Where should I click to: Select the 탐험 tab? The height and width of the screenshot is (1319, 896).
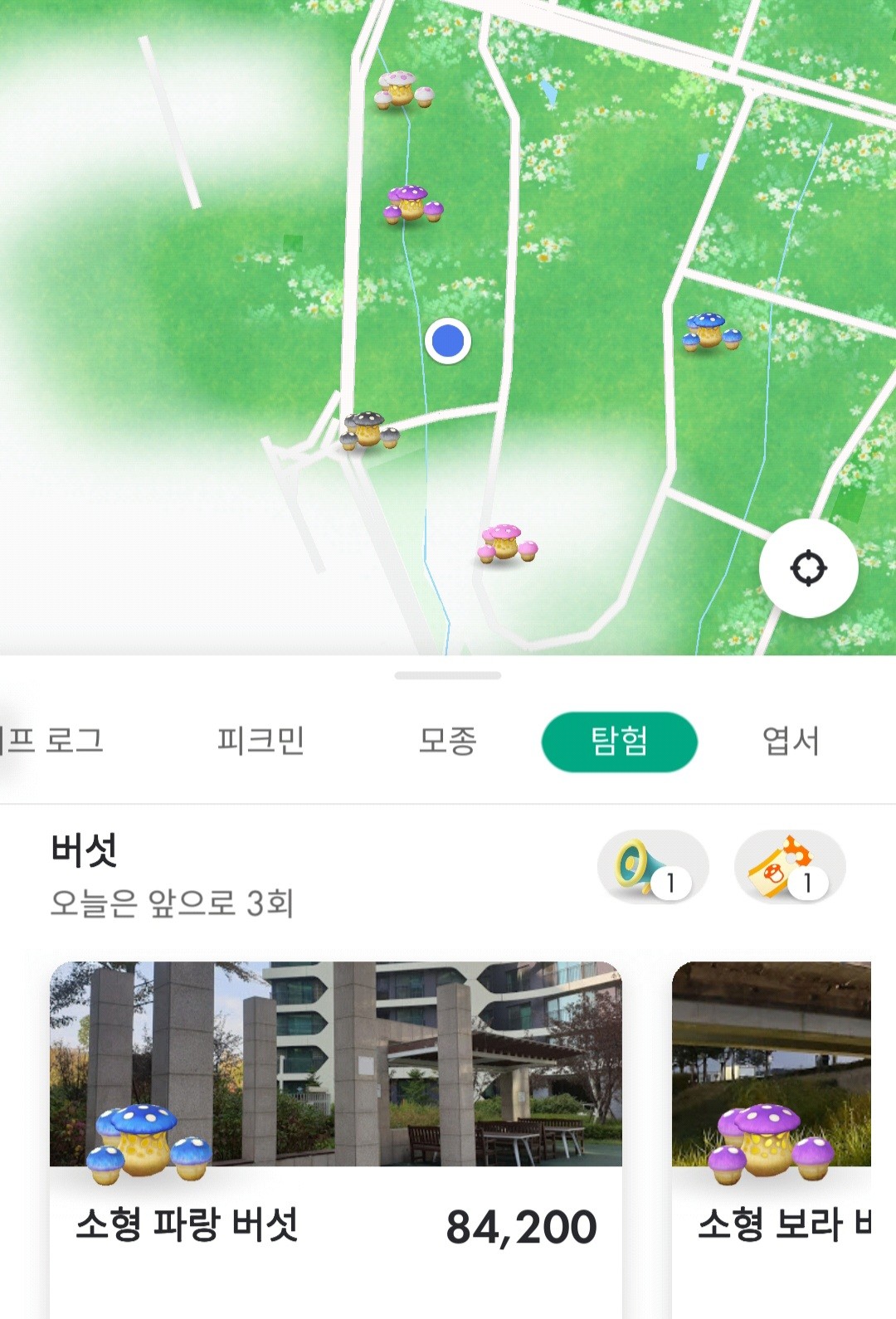click(619, 741)
